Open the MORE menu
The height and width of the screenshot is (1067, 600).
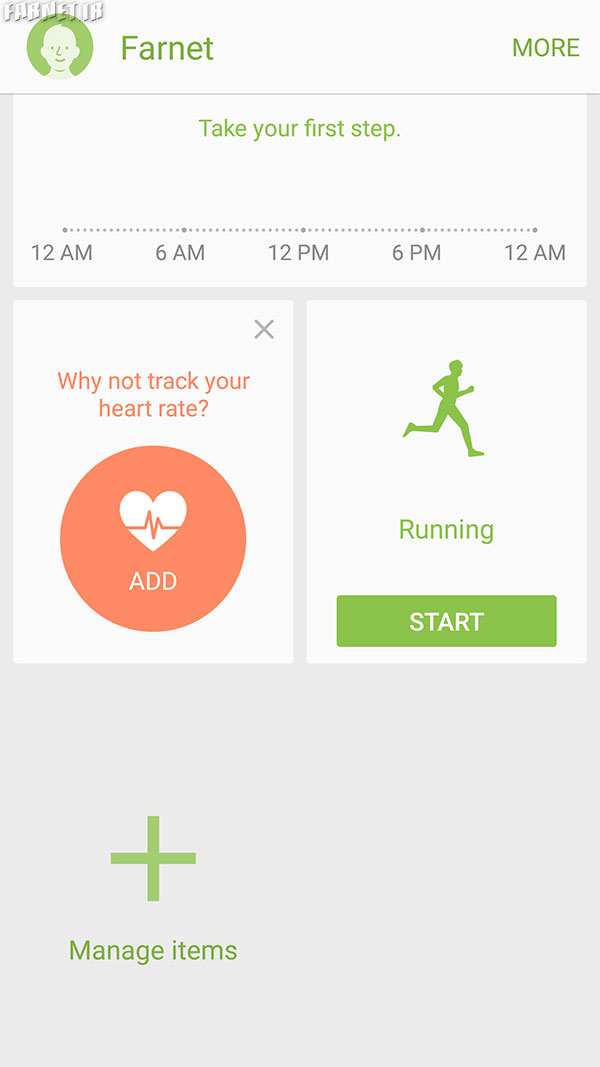pyautogui.click(x=546, y=48)
